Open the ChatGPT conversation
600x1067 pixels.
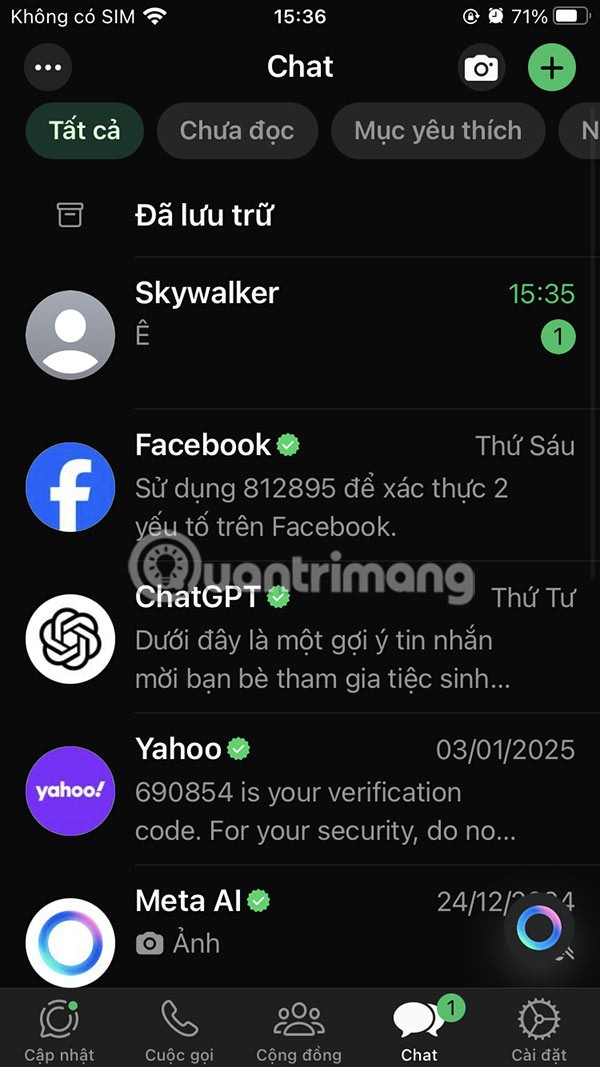click(300, 638)
